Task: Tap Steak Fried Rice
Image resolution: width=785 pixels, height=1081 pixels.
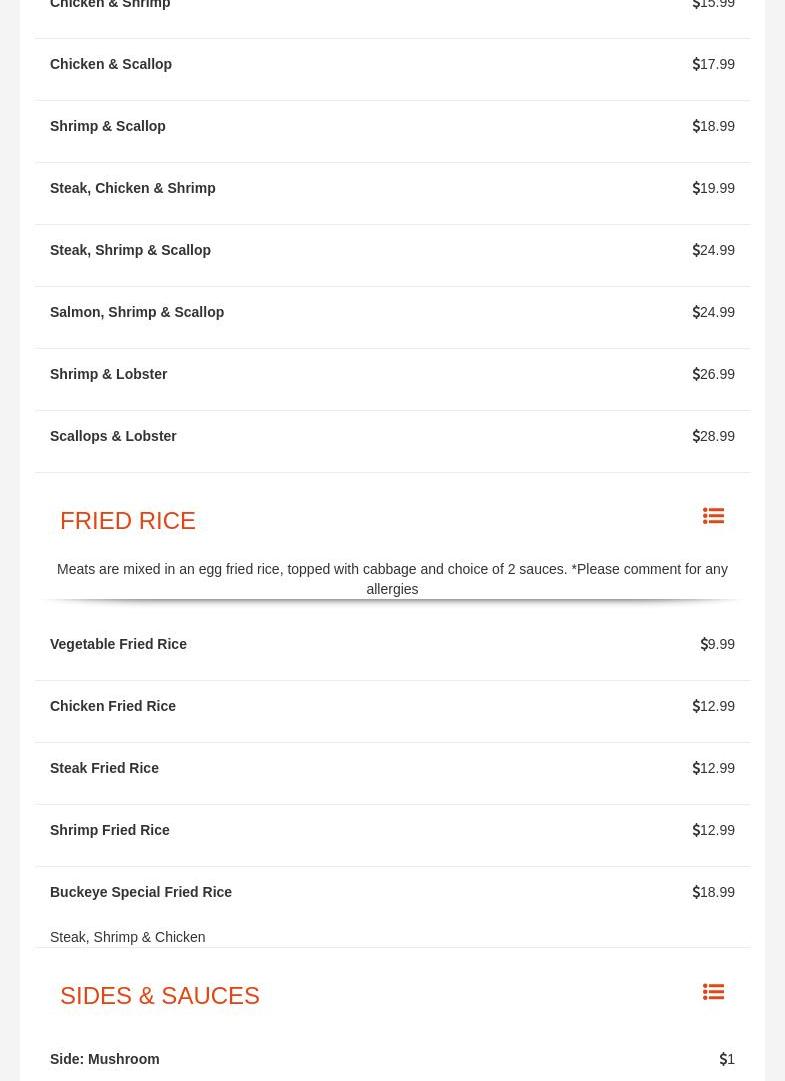Action: pos(105,768)
